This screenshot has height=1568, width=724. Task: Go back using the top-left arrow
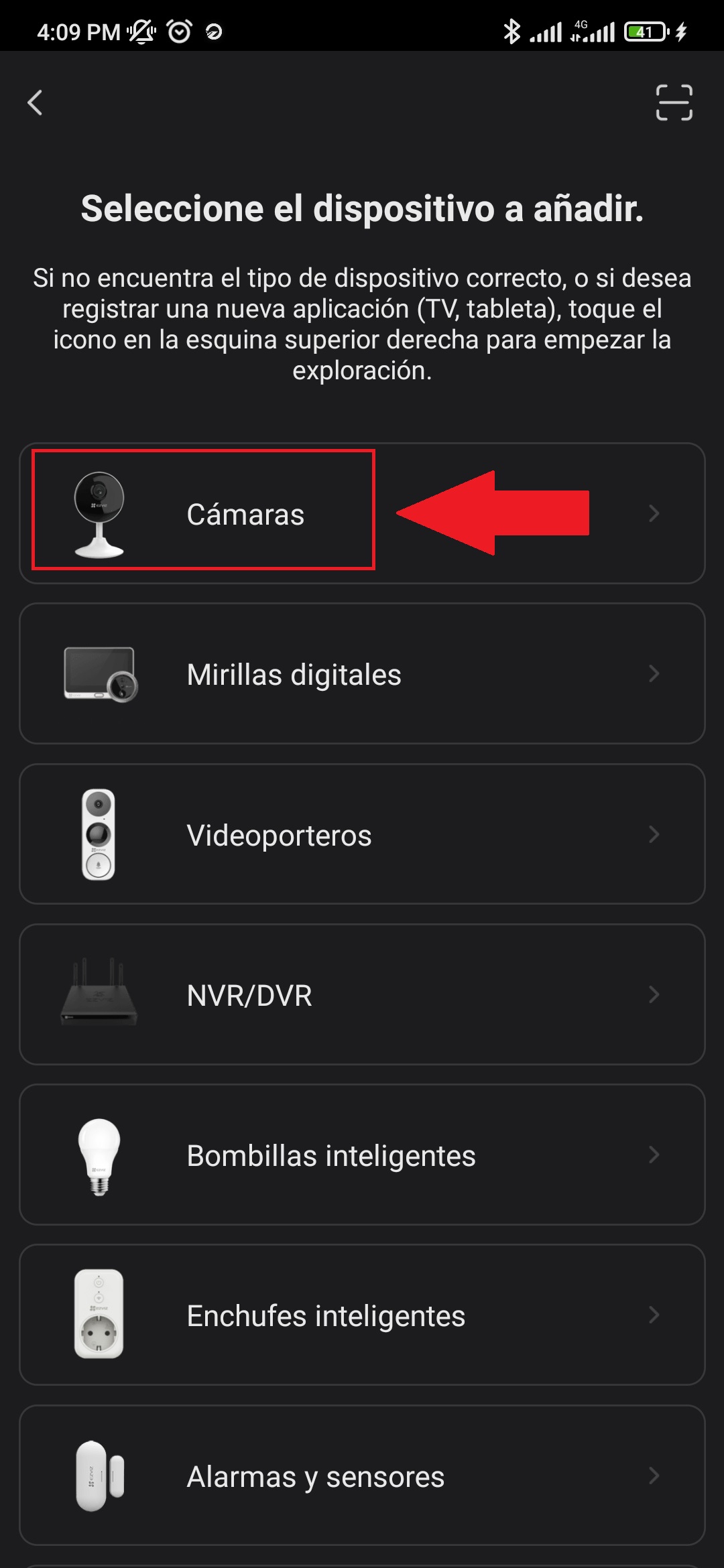pyautogui.click(x=35, y=103)
